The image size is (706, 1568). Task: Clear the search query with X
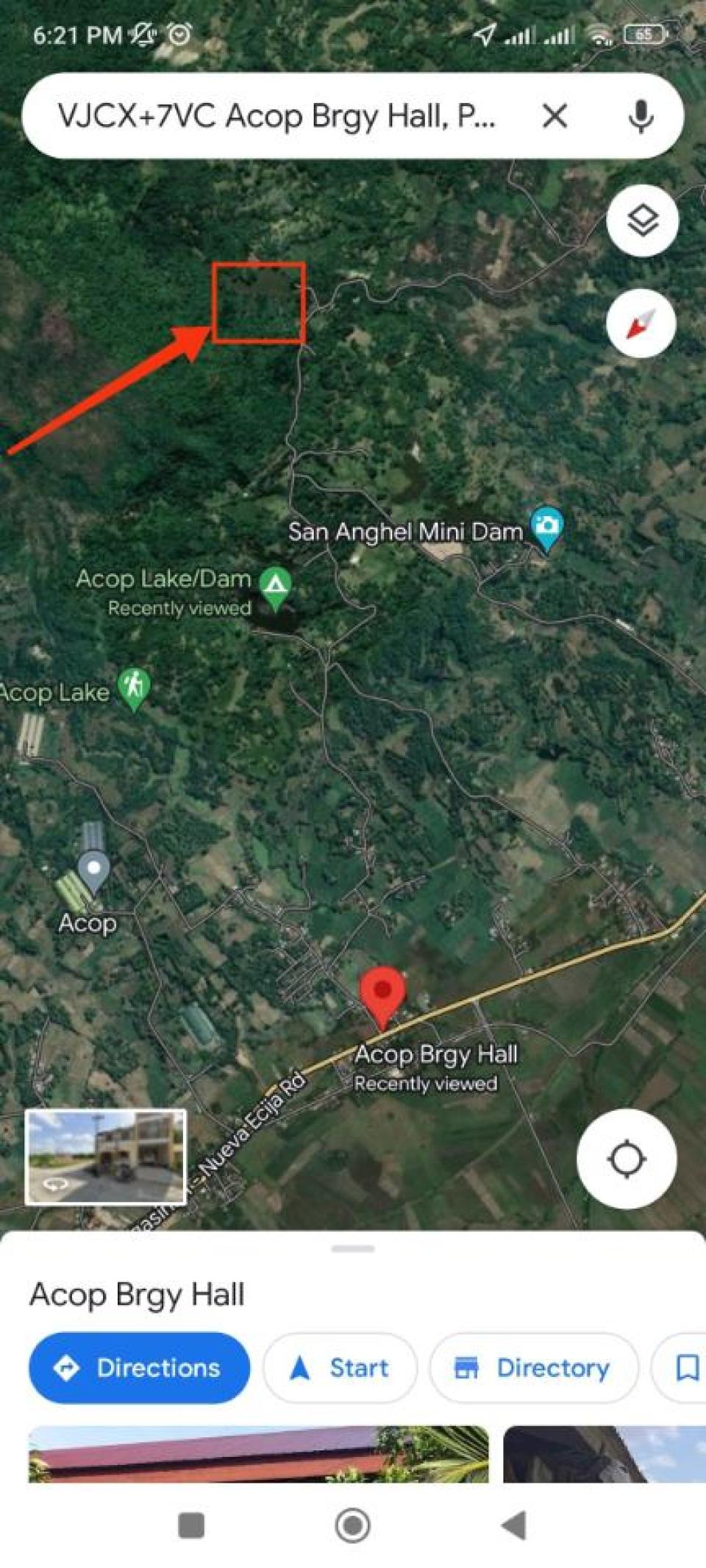[555, 115]
